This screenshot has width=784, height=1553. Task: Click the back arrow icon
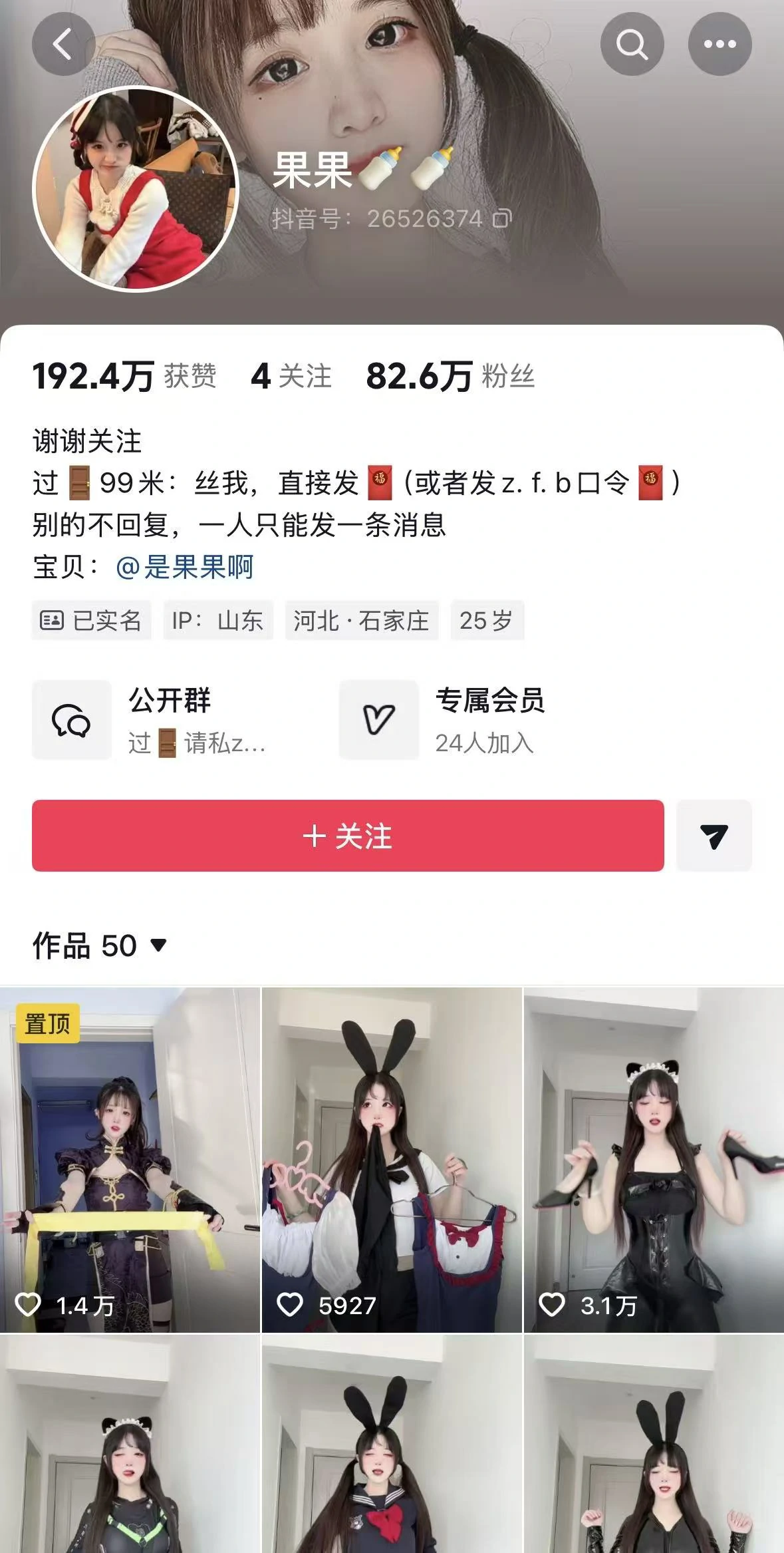tap(62, 44)
